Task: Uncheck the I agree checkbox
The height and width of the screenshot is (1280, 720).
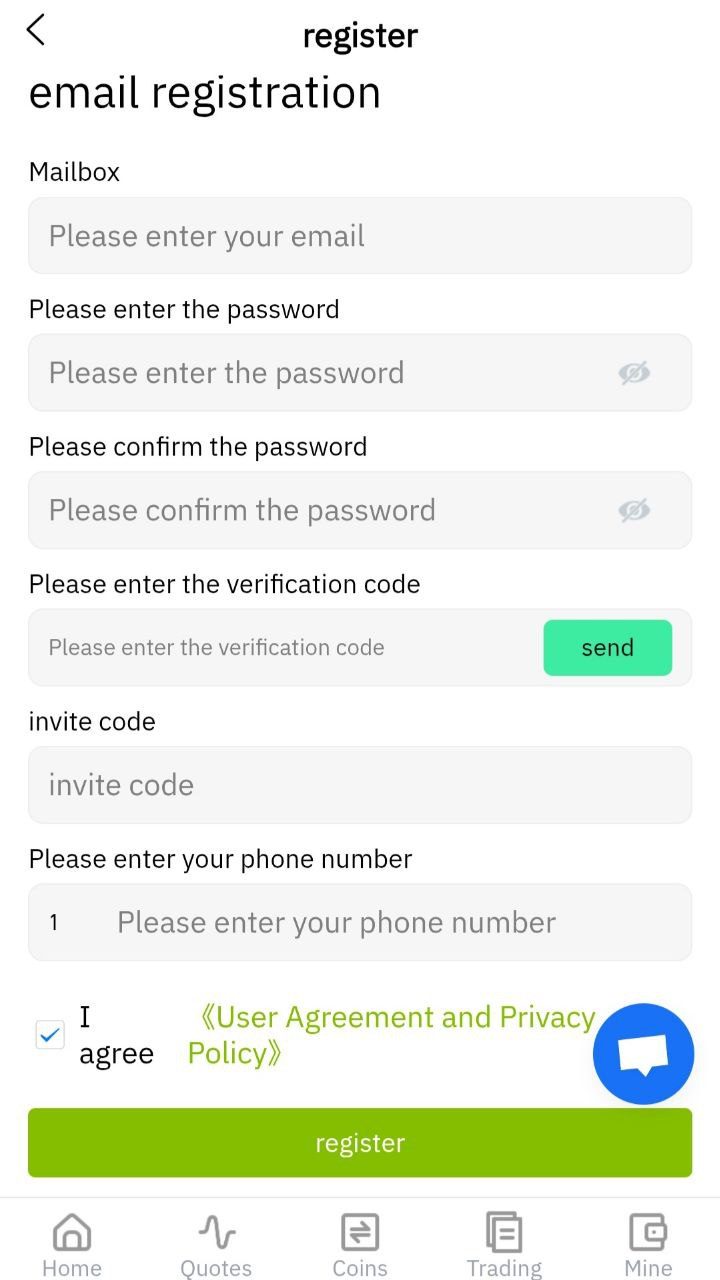Action: (x=49, y=1036)
